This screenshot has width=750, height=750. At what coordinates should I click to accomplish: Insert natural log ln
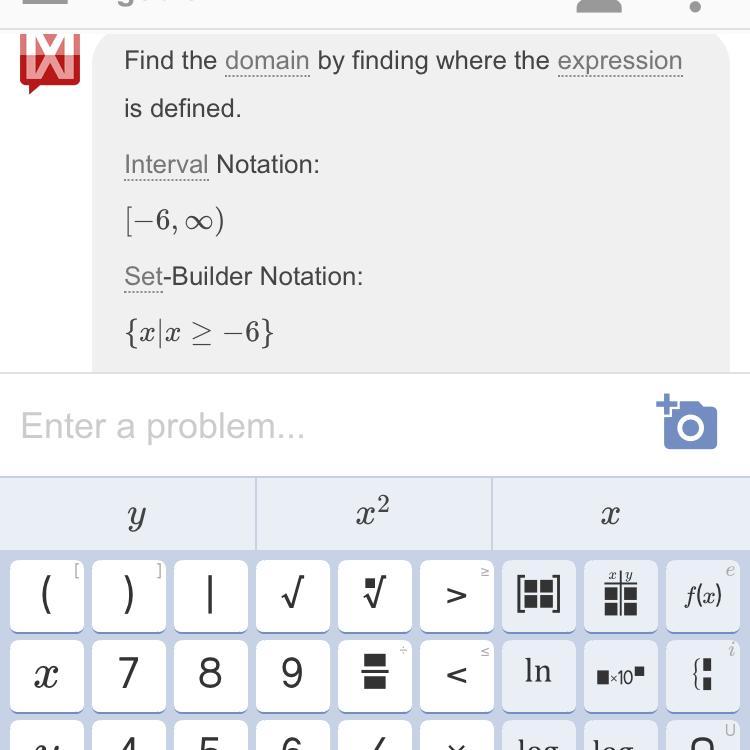[x=538, y=675]
